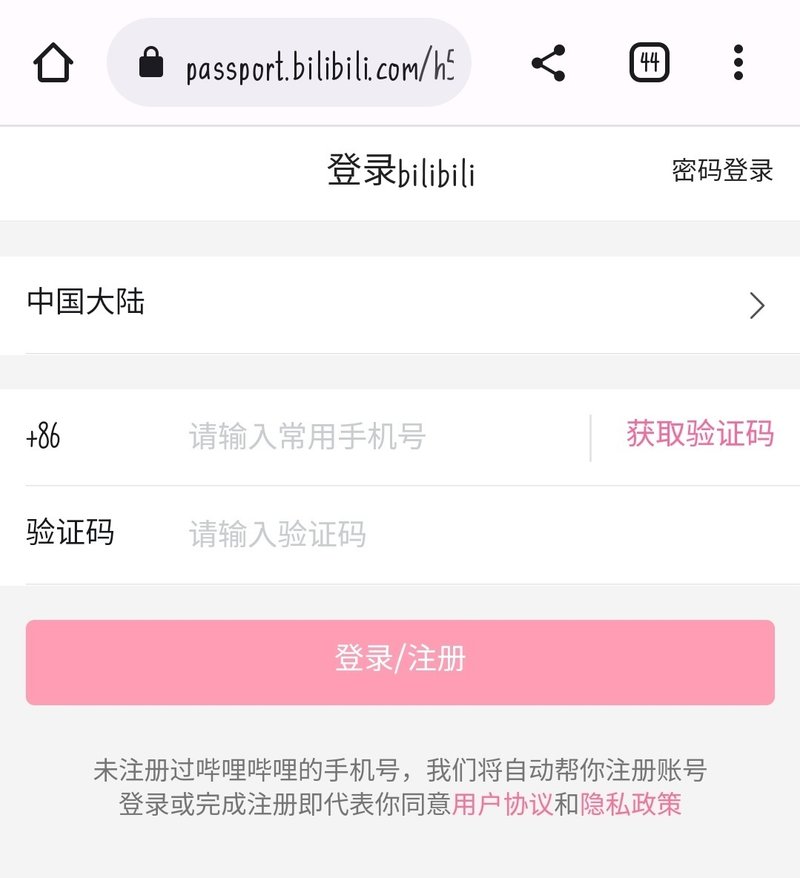The image size is (800, 878).
Task: Open the three-dot browser menu
Action: point(737,62)
